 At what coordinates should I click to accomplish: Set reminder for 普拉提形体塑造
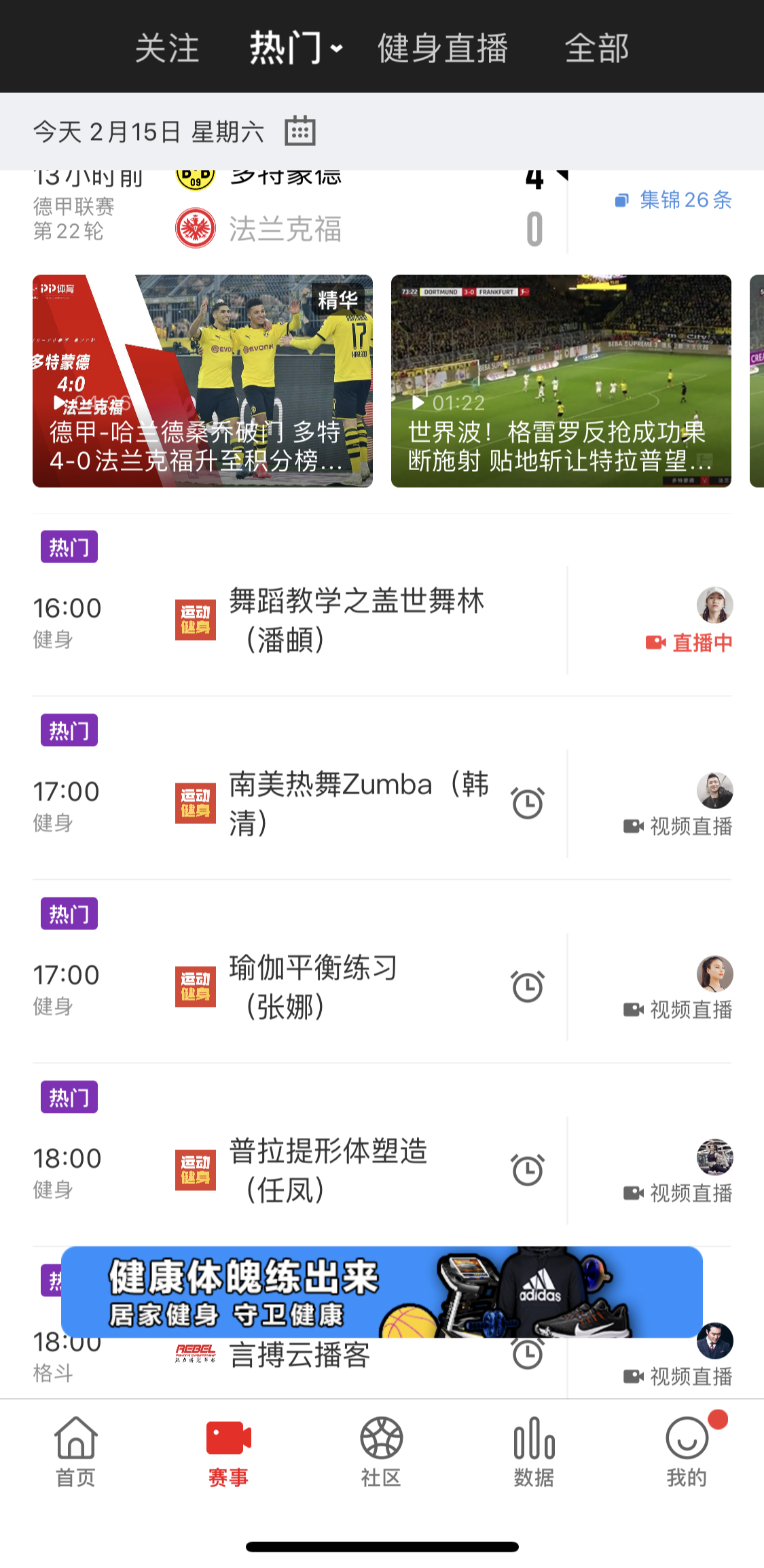[527, 1171]
